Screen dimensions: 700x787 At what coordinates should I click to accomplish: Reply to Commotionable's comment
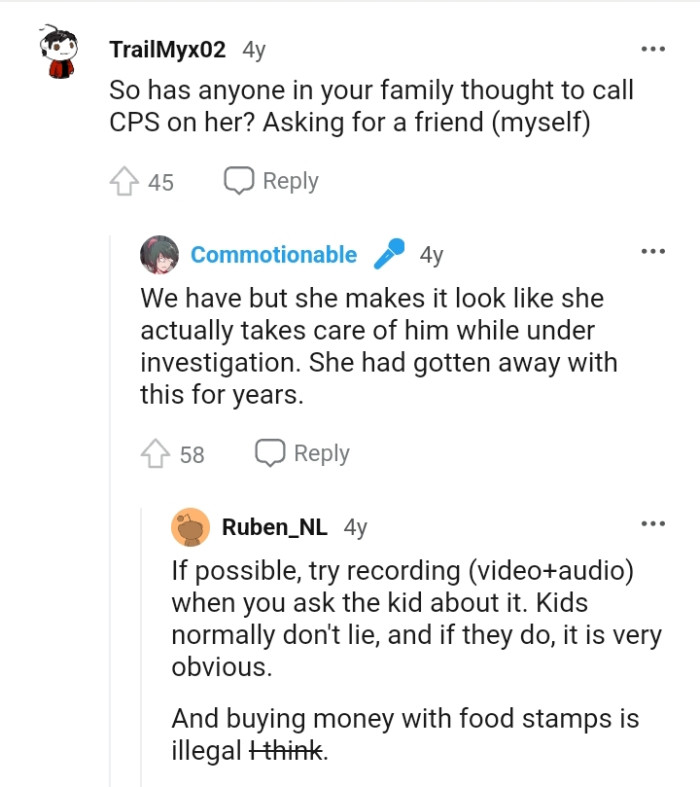click(x=303, y=454)
